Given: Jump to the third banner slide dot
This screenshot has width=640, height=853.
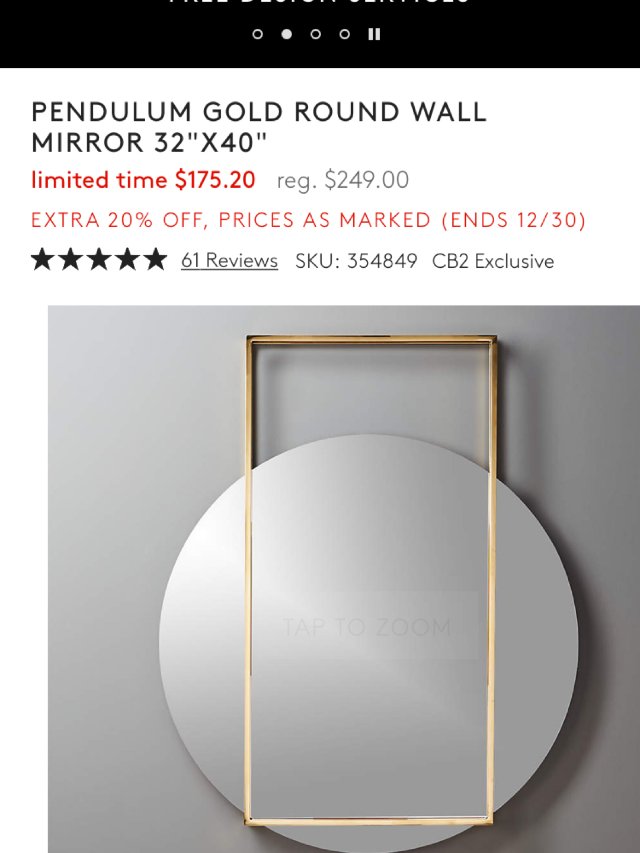Looking at the screenshot, I should [316, 34].
